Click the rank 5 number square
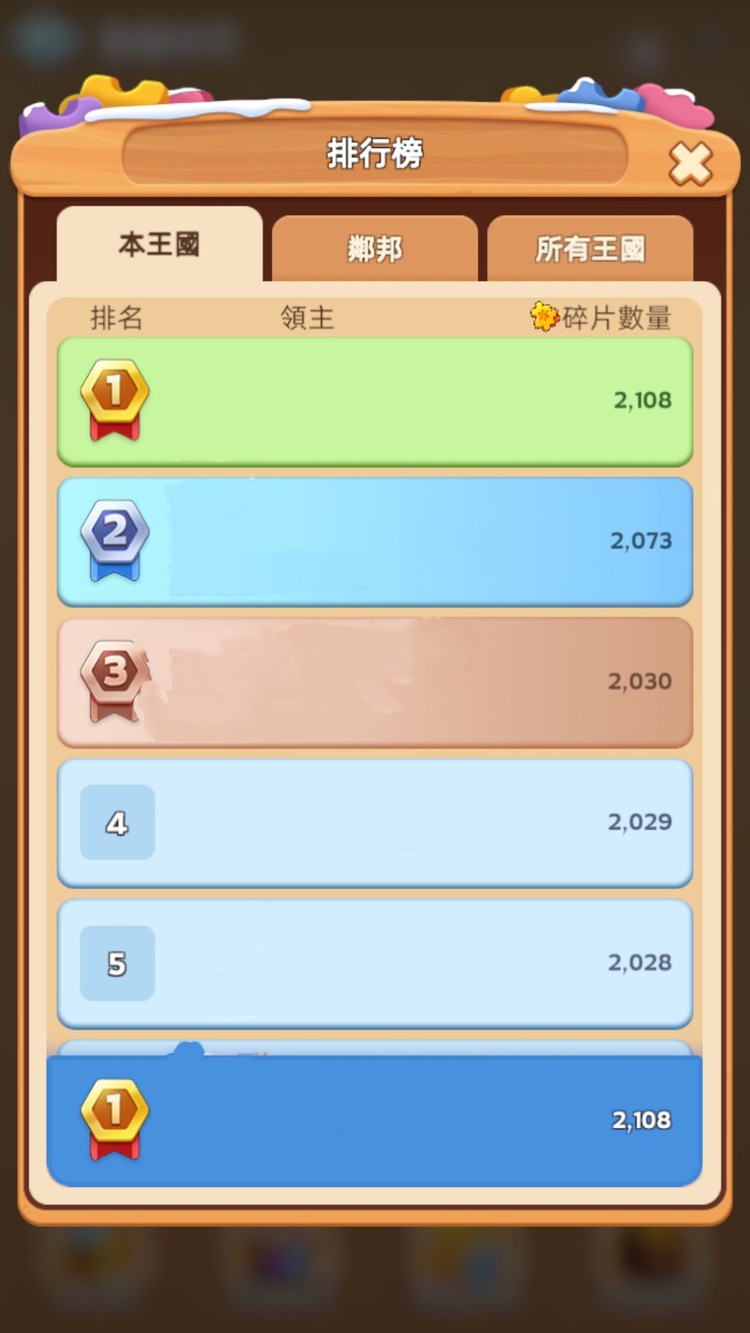The width and height of the screenshot is (750, 1333). (x=116, y=963)
